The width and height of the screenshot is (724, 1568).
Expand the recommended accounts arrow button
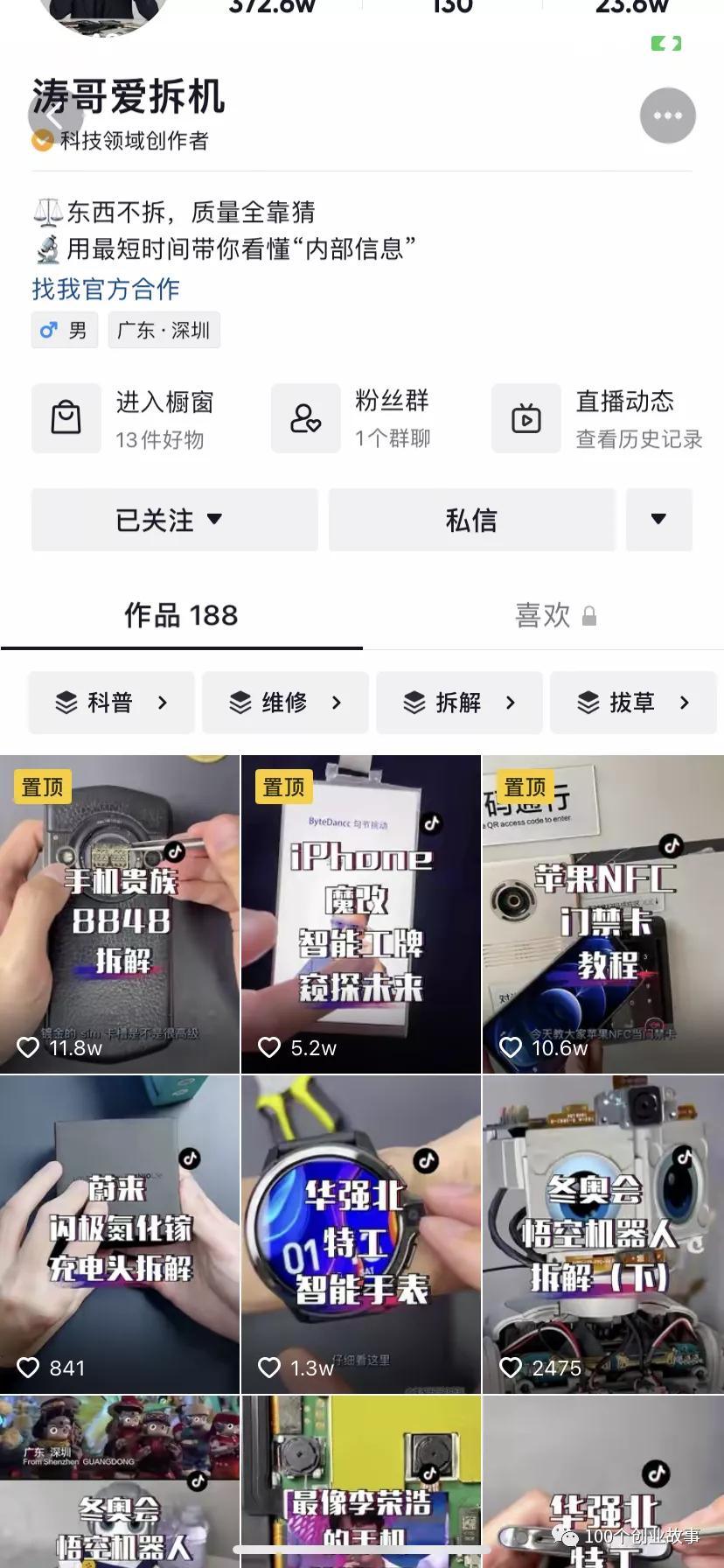659,520
